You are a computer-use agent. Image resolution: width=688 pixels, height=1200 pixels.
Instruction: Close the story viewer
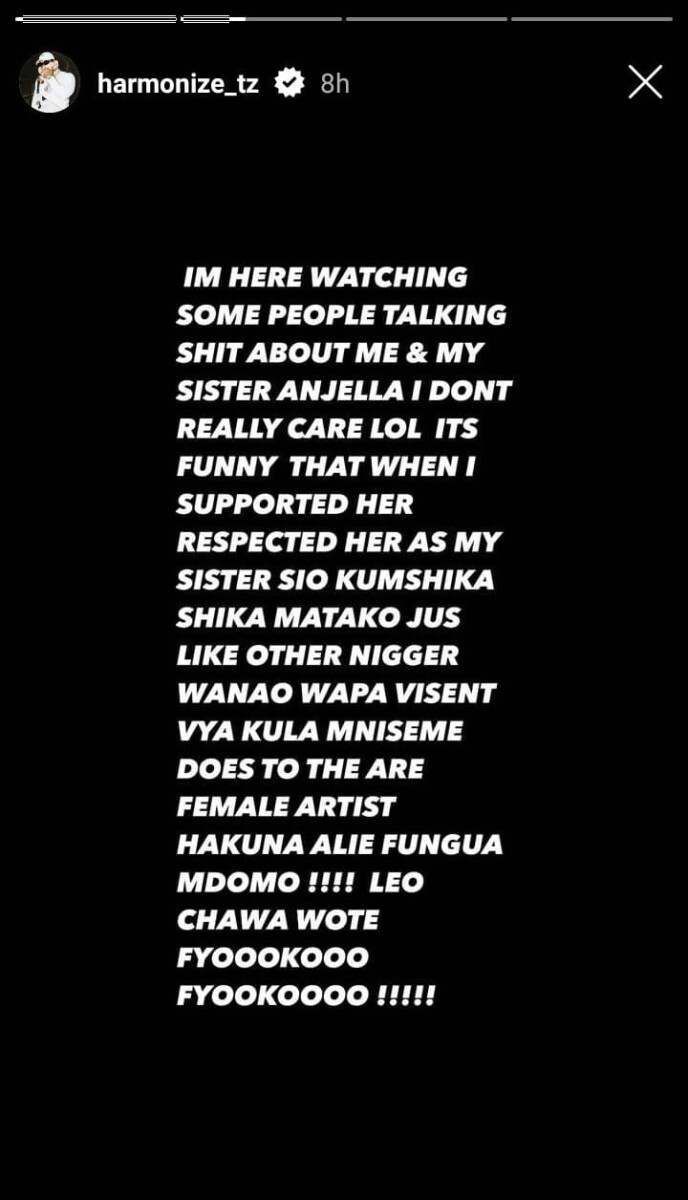(x=645, y=82)
